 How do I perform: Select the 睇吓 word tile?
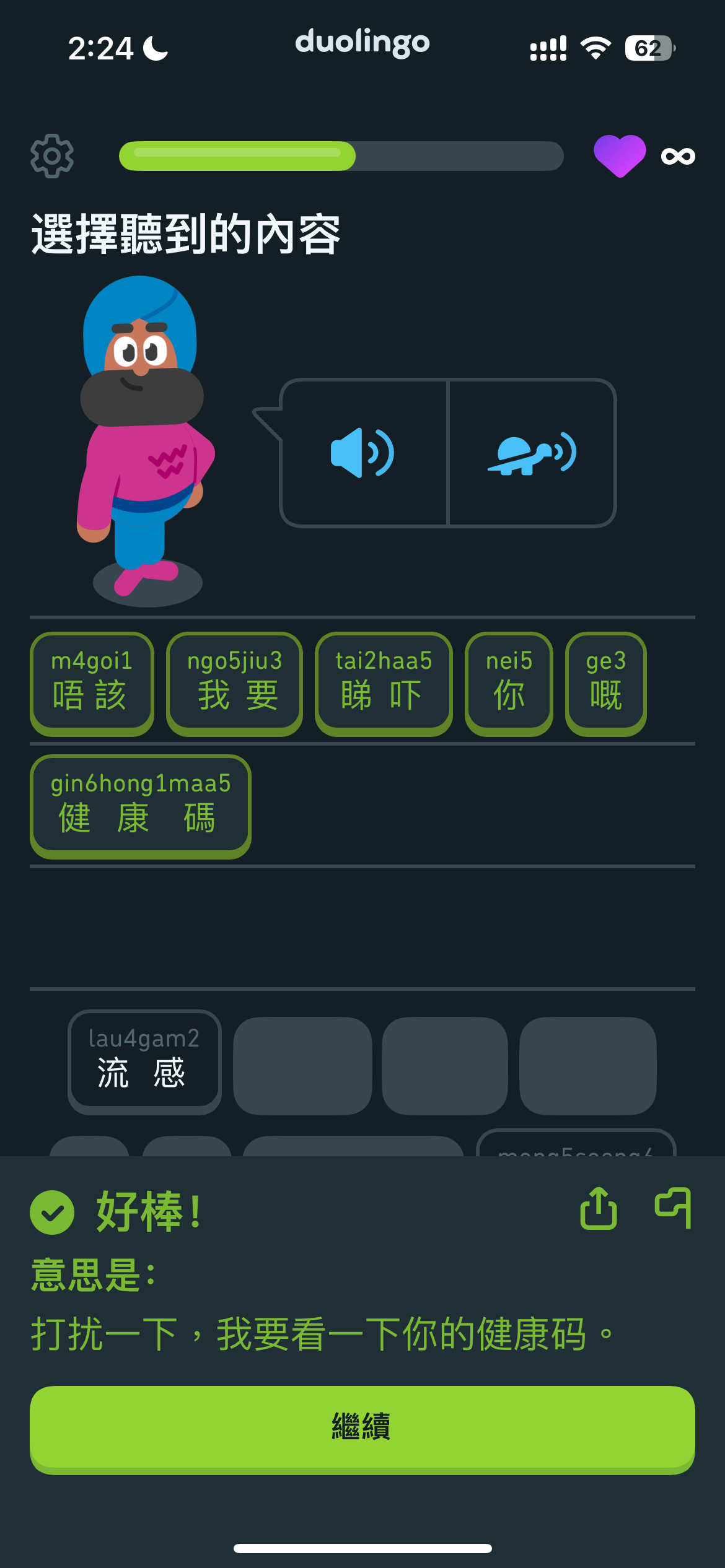(x=384, y=683)
